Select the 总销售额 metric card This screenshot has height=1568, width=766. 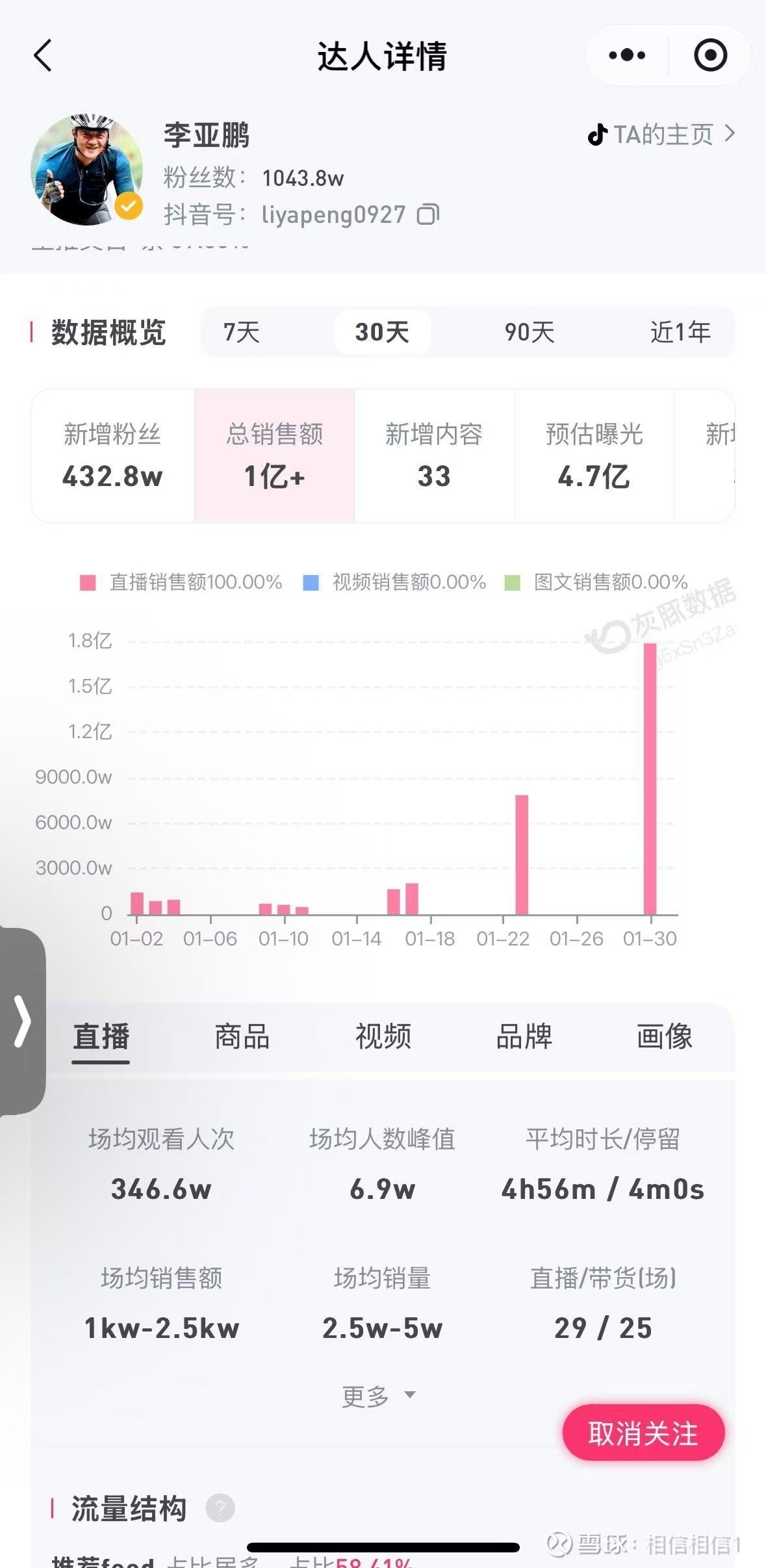pos(274,456)
